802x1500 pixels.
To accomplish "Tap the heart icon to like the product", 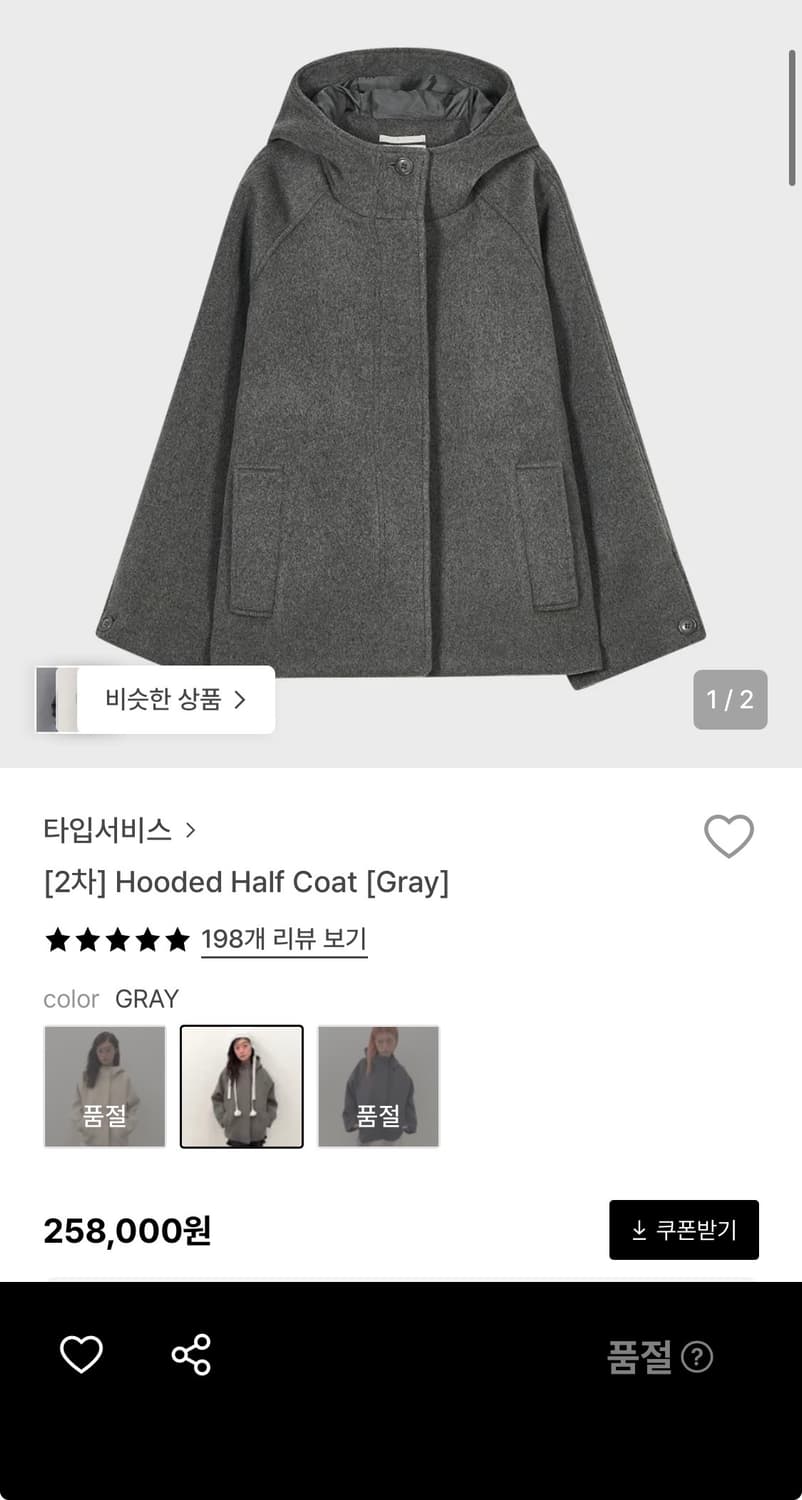I will pos(729,835).
